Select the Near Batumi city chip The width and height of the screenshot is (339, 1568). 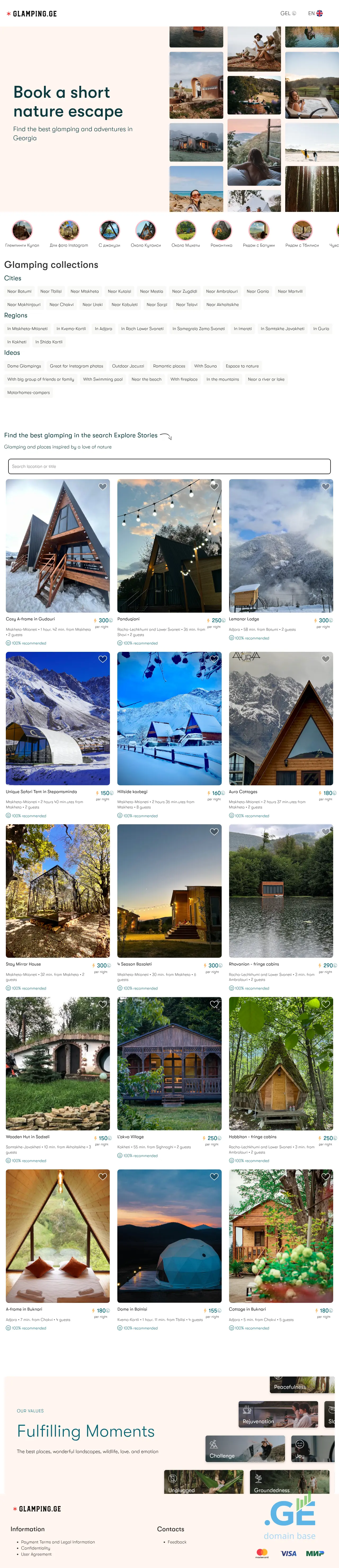click(20, 291)
